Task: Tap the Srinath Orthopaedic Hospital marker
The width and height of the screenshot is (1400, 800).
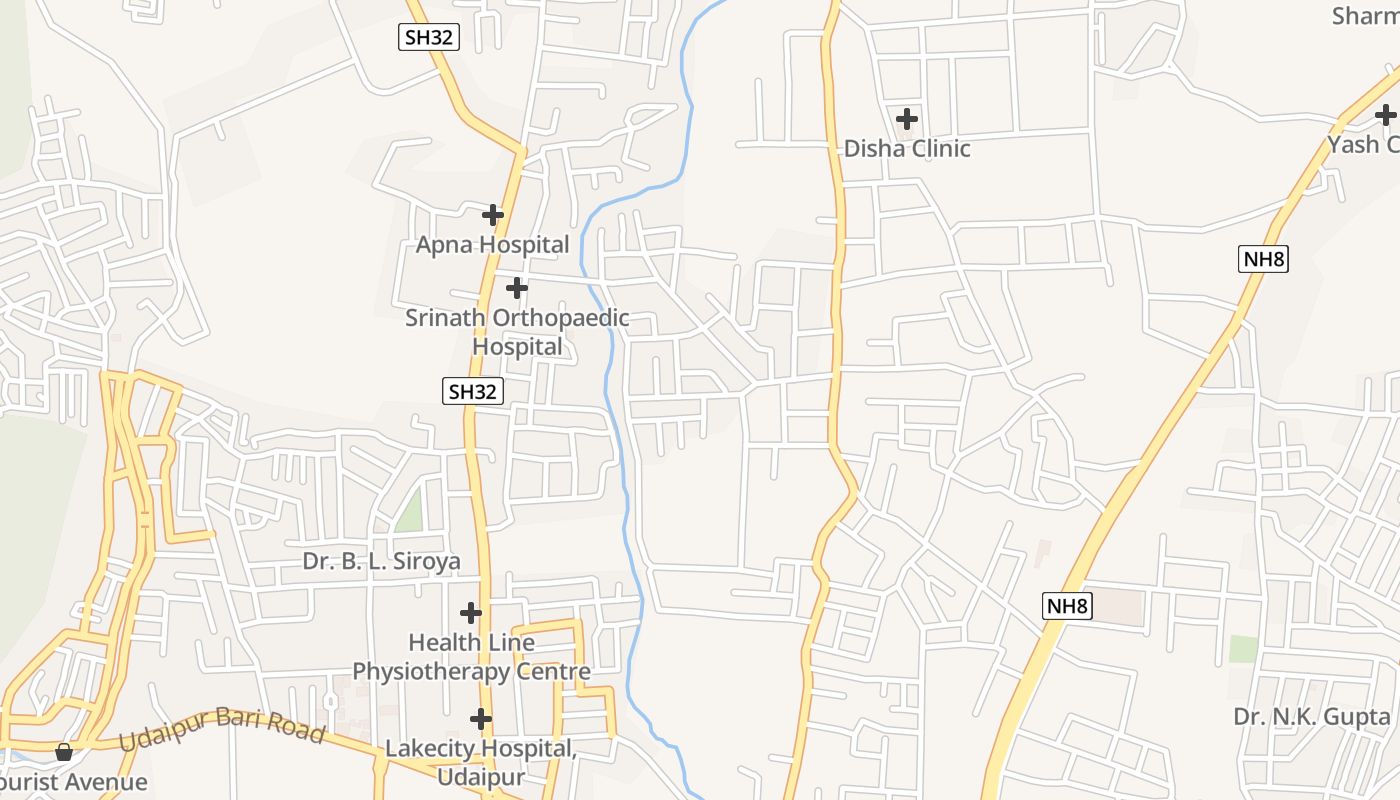Action: [x=516, y=289]
